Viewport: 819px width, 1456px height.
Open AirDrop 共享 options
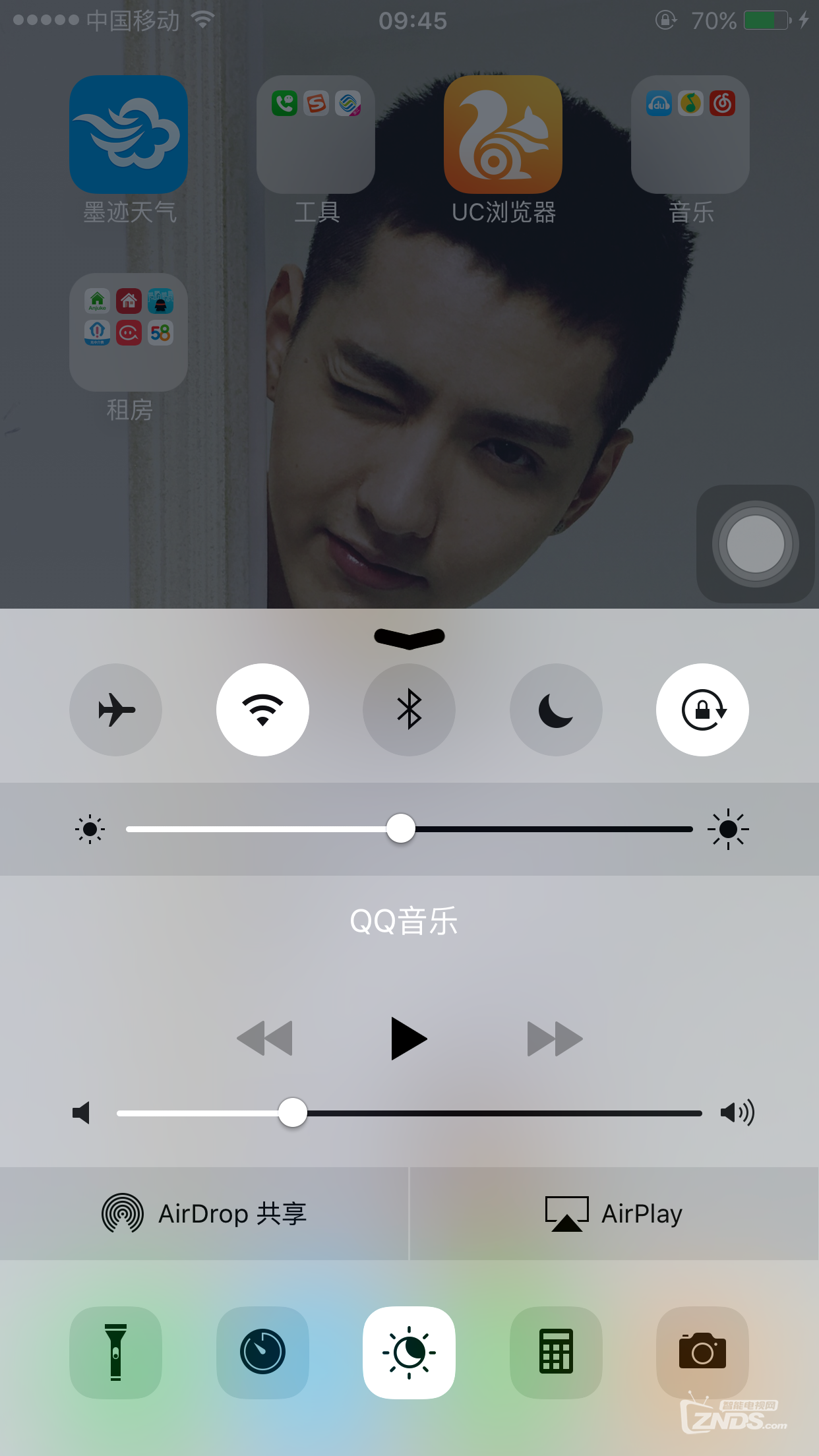coord(204,1213)
